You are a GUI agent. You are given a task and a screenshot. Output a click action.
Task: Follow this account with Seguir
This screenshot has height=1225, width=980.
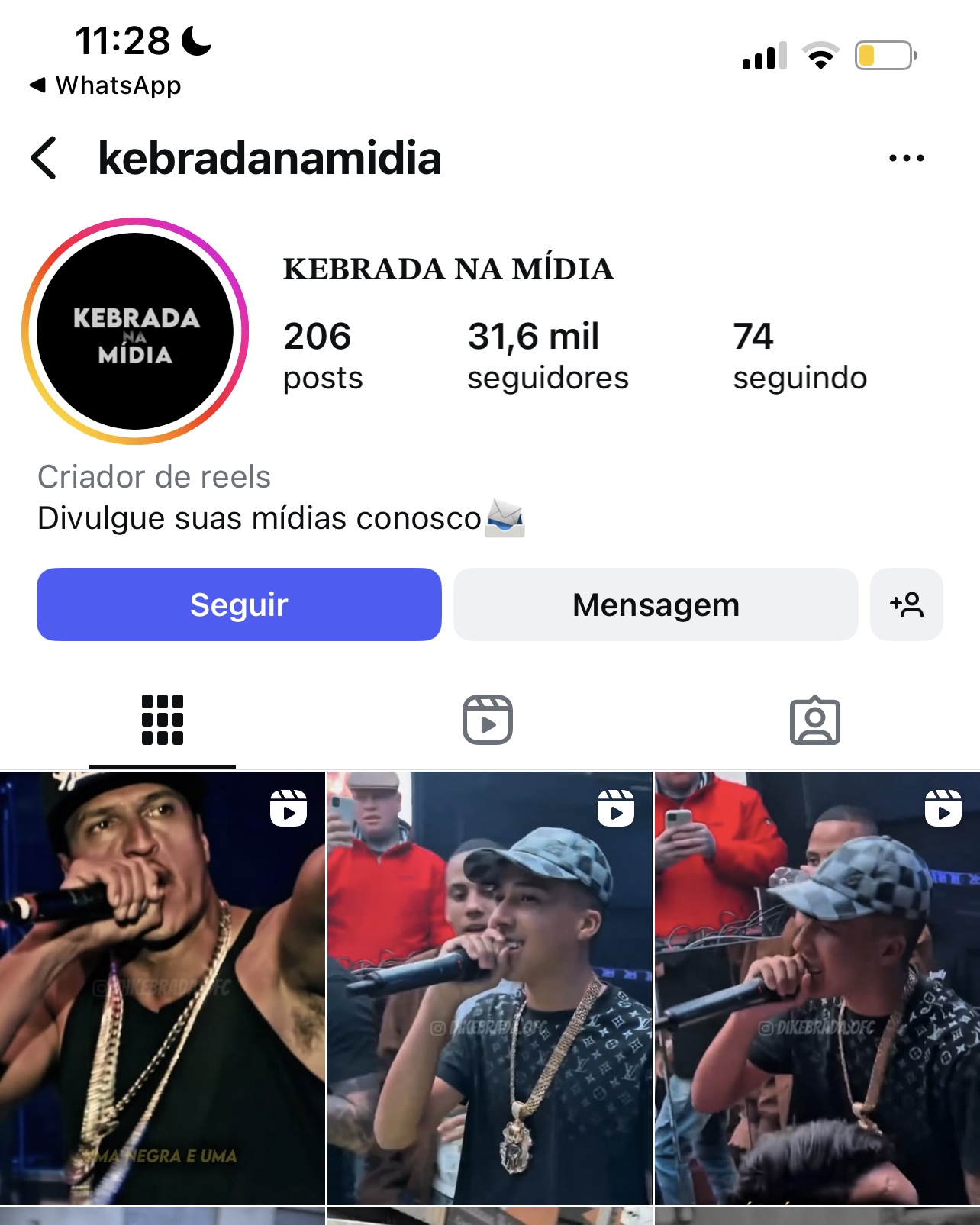pyautogui.click(x=239, y=604)
